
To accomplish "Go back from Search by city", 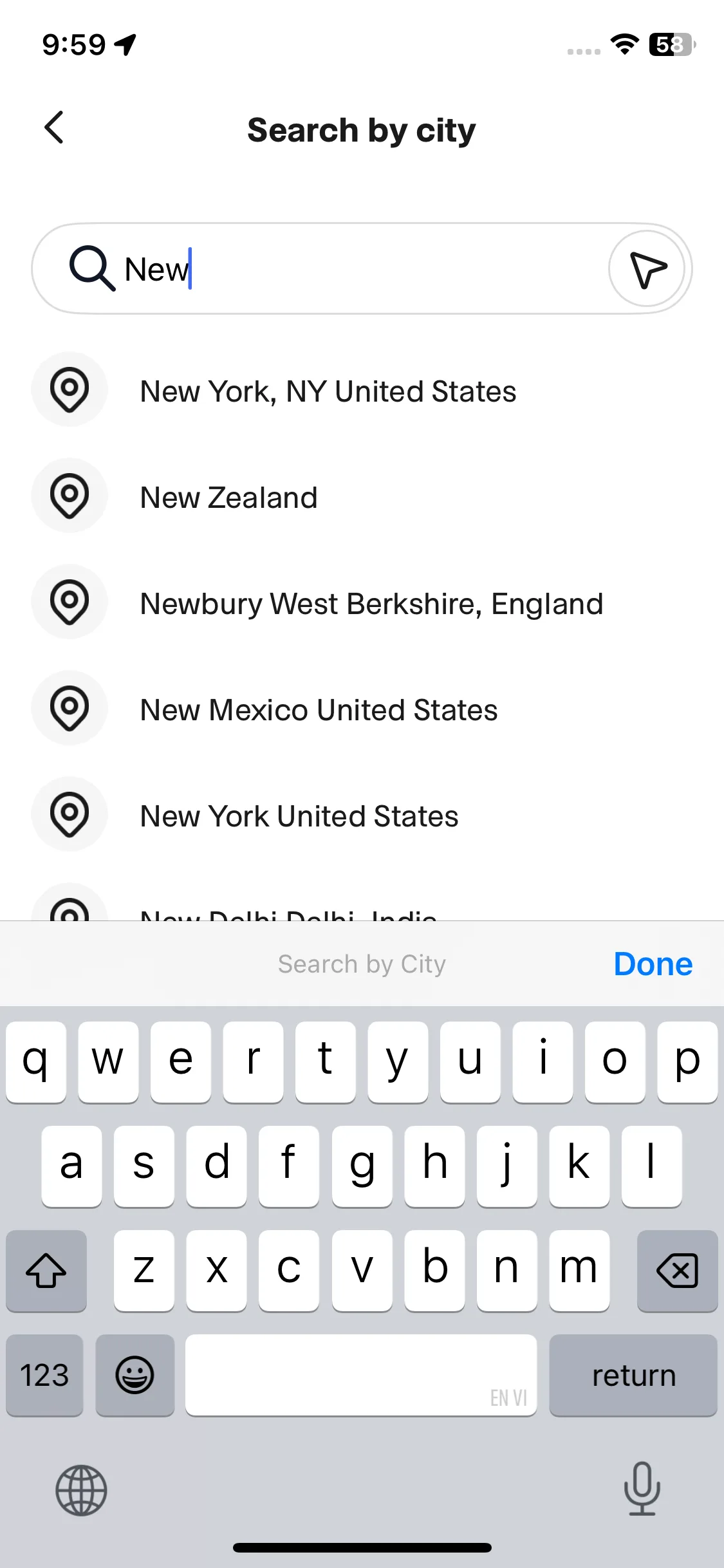I will (55, 127).
